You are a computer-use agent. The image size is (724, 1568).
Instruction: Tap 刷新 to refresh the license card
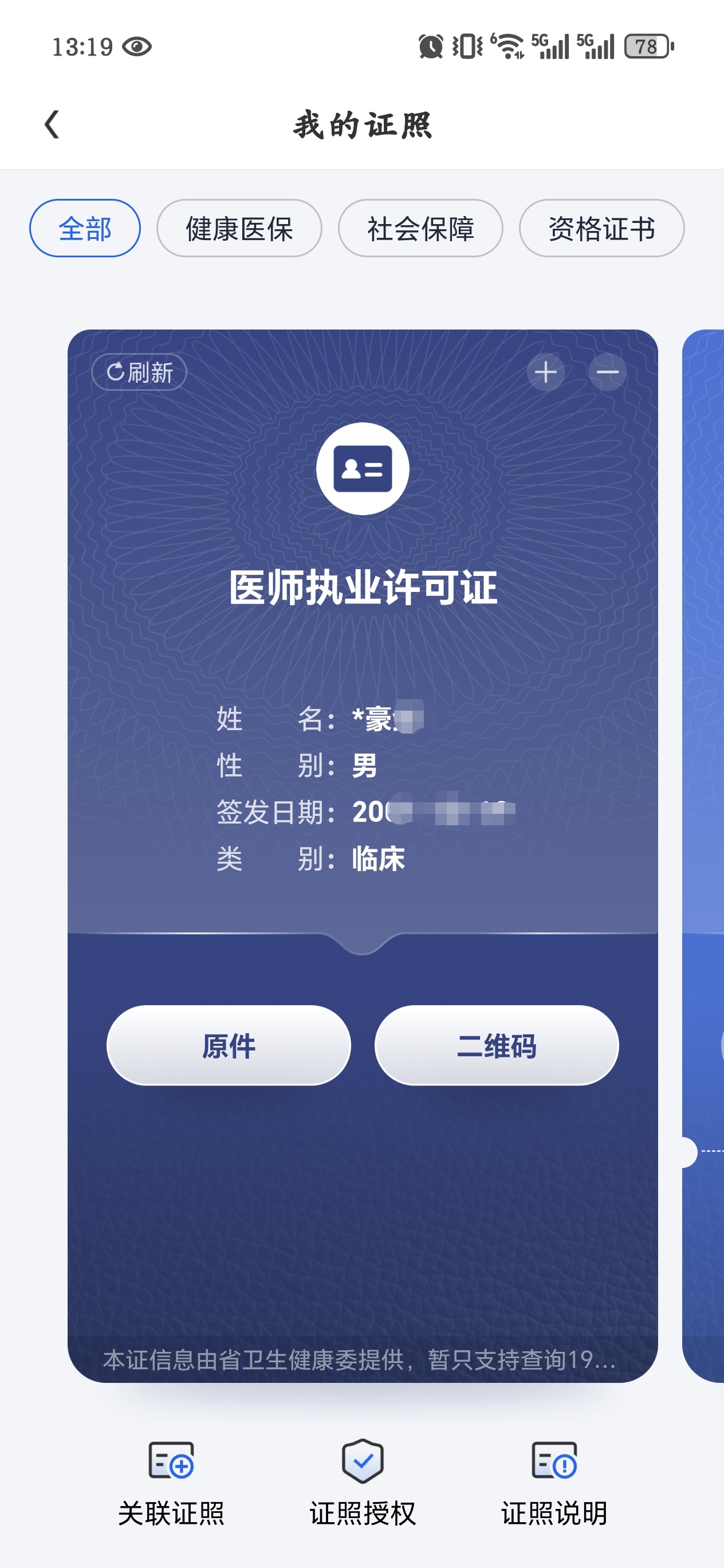tap(139, 372)
